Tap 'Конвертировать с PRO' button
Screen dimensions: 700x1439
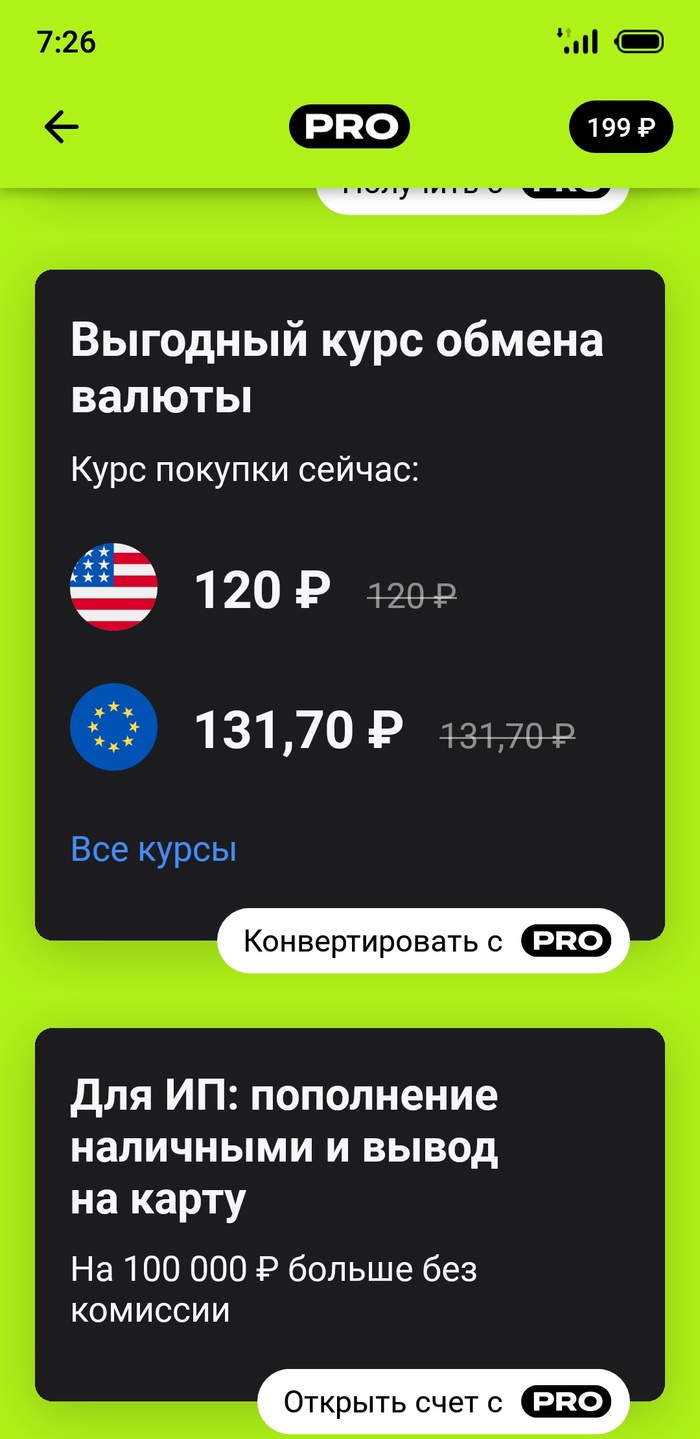[423, 941]
